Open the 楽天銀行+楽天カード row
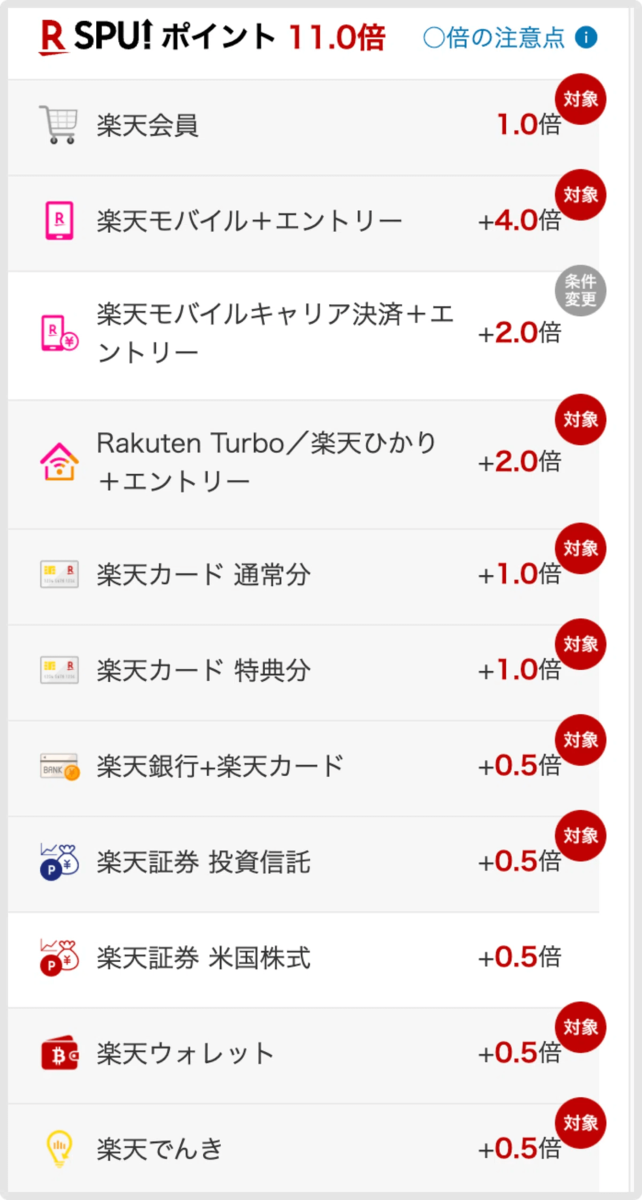 pos(304,768)
